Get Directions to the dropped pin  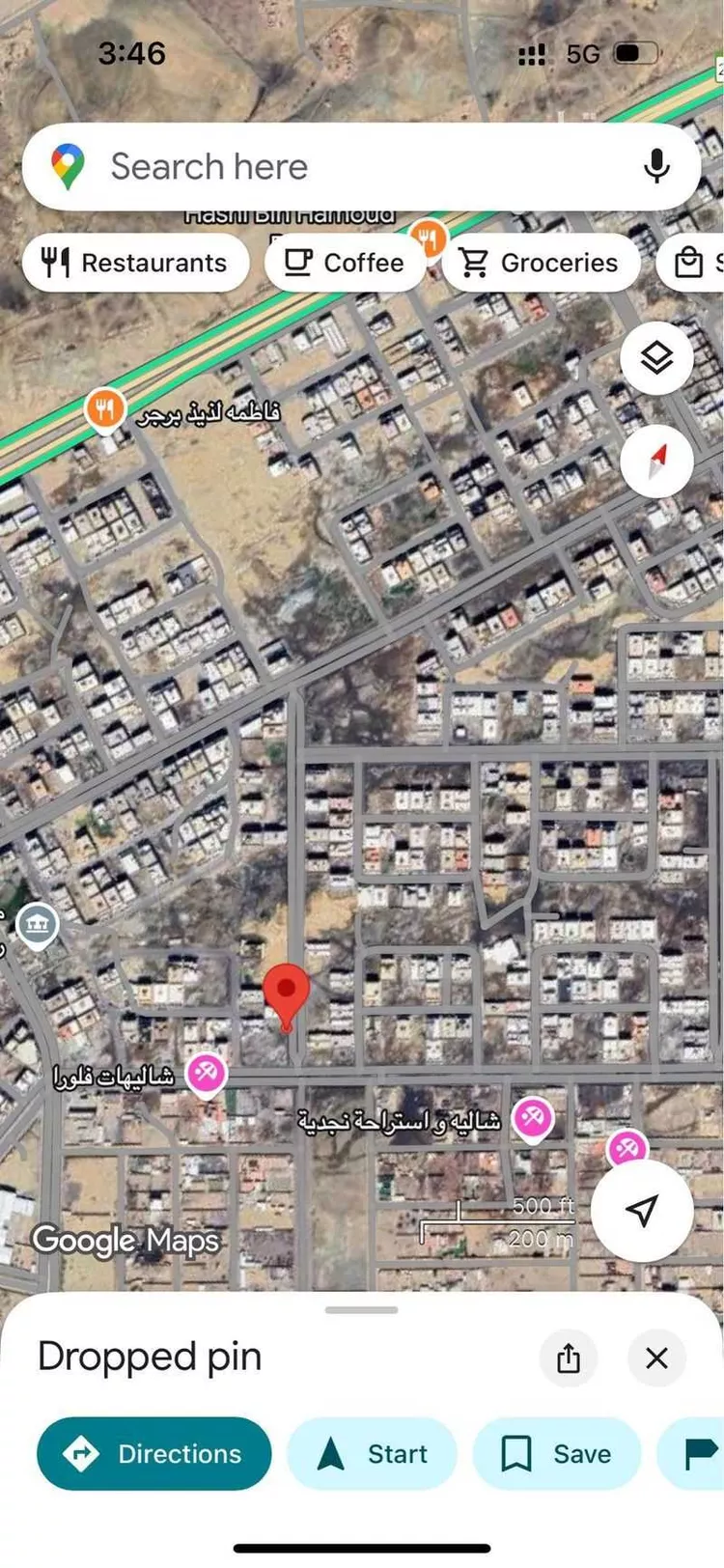click(154, 1453)
